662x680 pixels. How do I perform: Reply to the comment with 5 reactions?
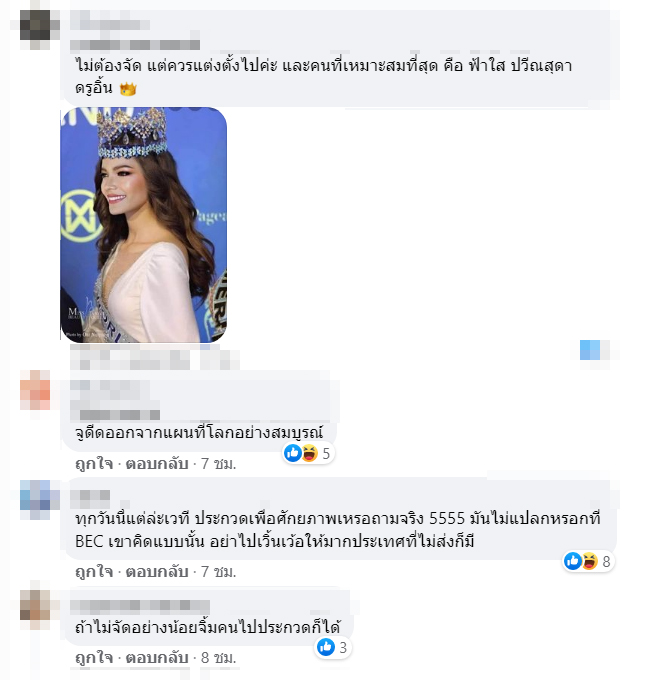[154, 465]
